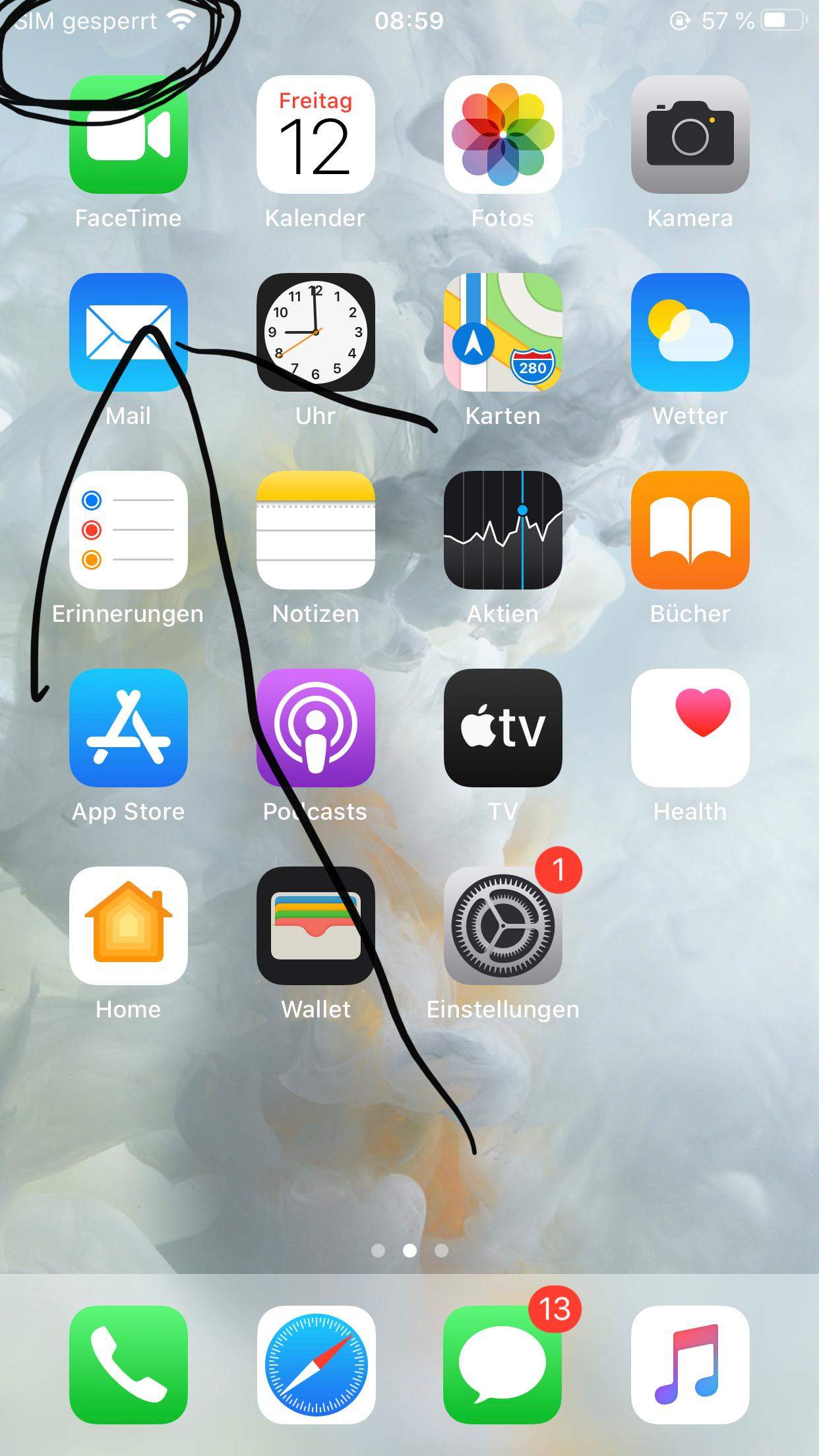This screenshot has height=1456, width=819.
Task: Open Karten maps app
Action: click(502, 332)
